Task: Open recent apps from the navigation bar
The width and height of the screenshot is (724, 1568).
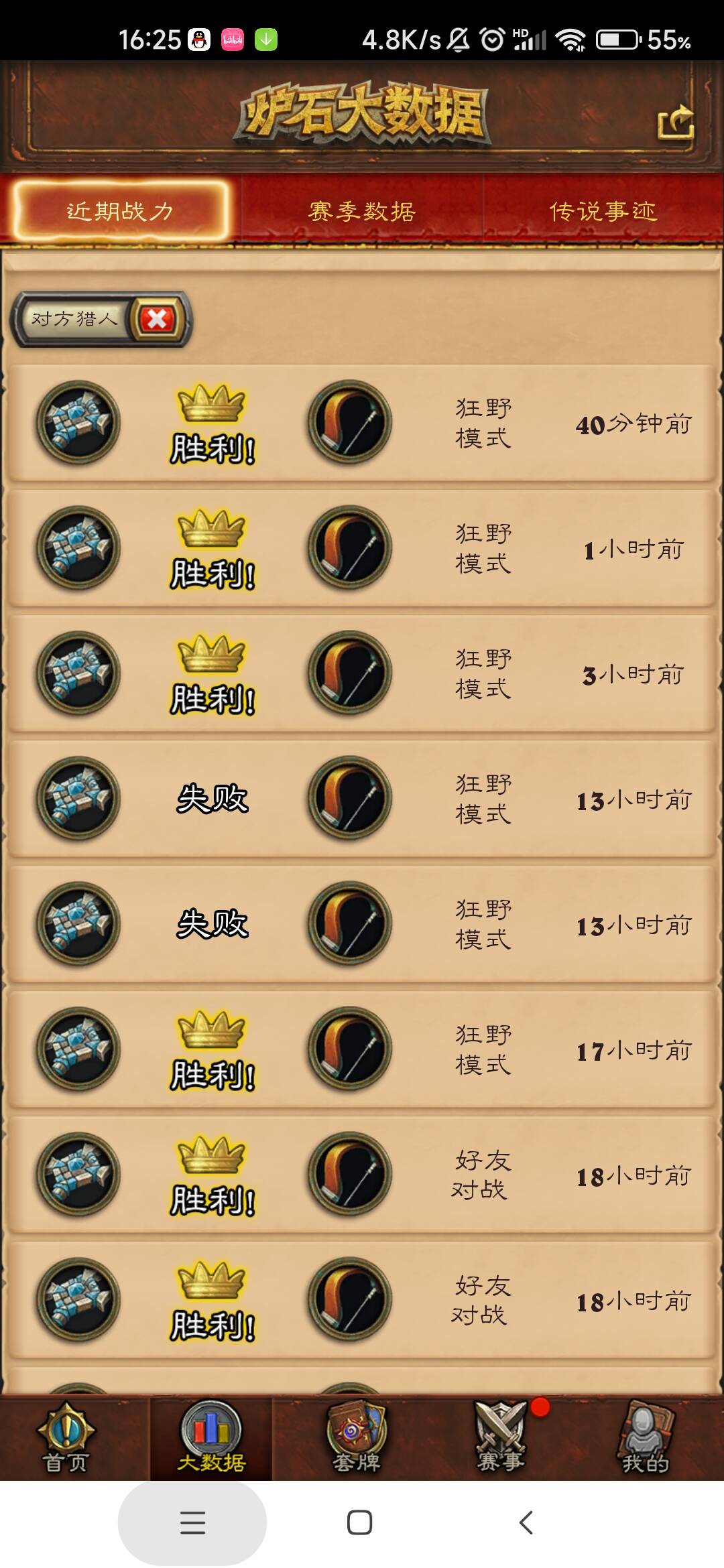Action: coord(192,1522)
